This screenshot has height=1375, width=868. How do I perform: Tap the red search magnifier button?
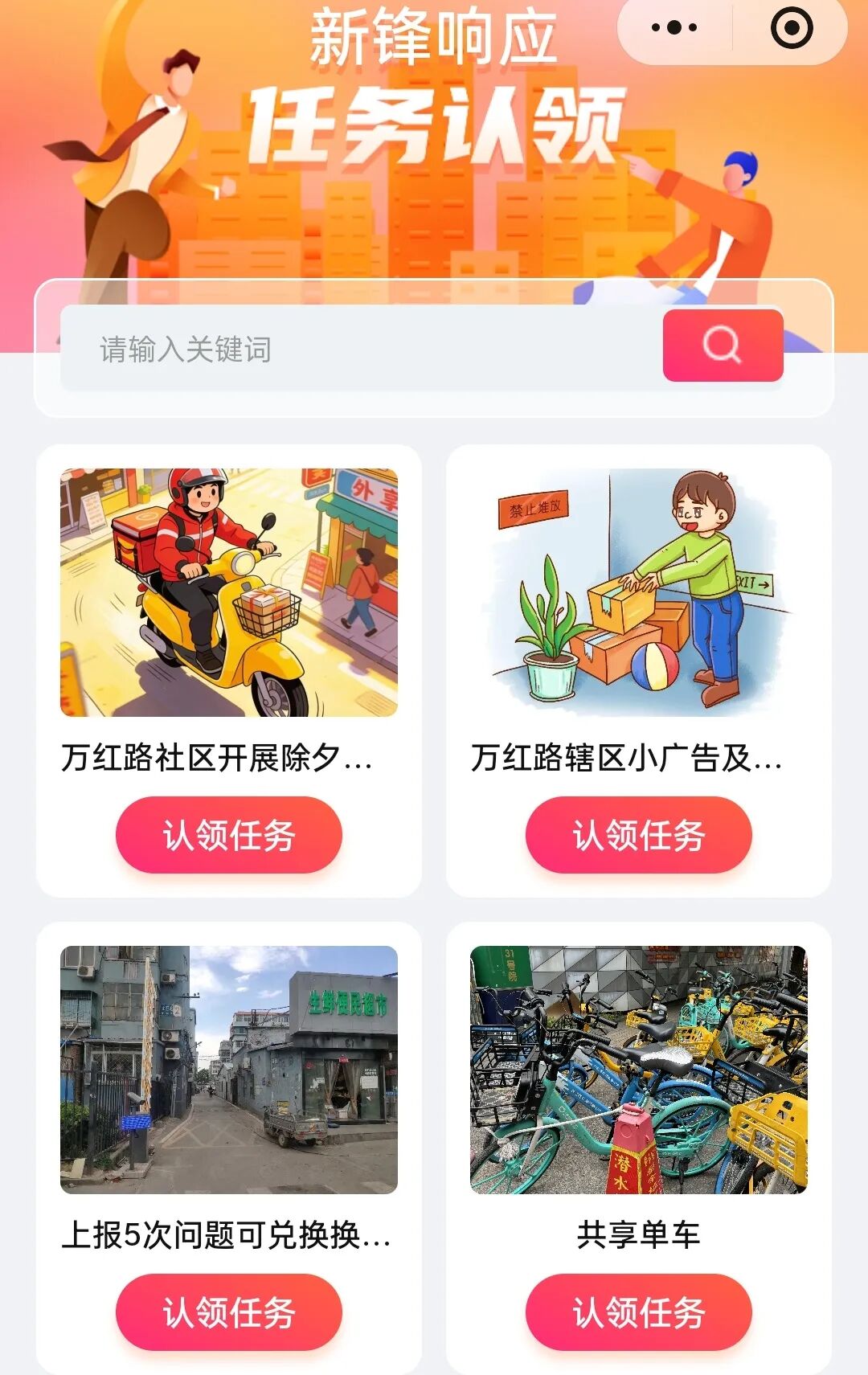point(723,346)
